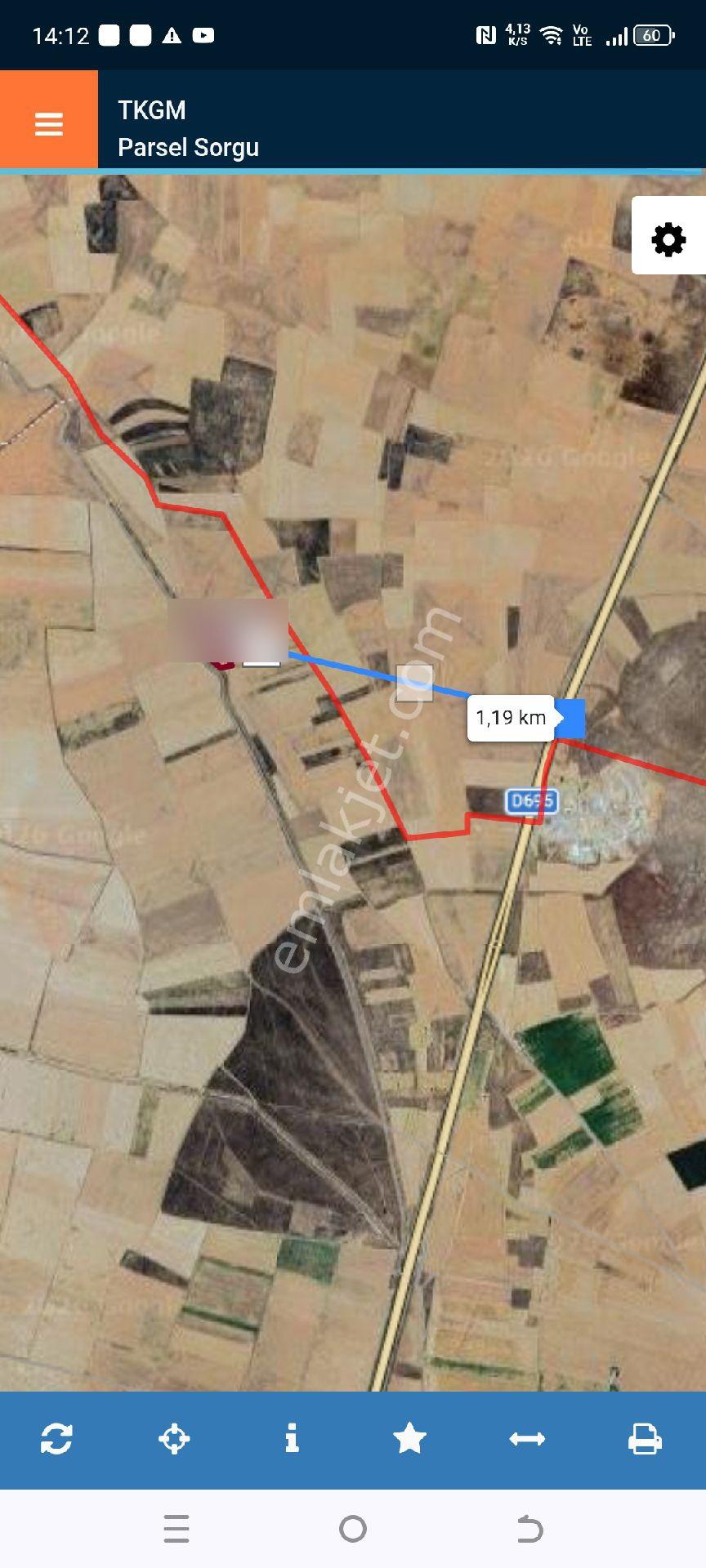Activate the distance measuring tool
Screen dimensions: 706x1568
(527, 1439)
